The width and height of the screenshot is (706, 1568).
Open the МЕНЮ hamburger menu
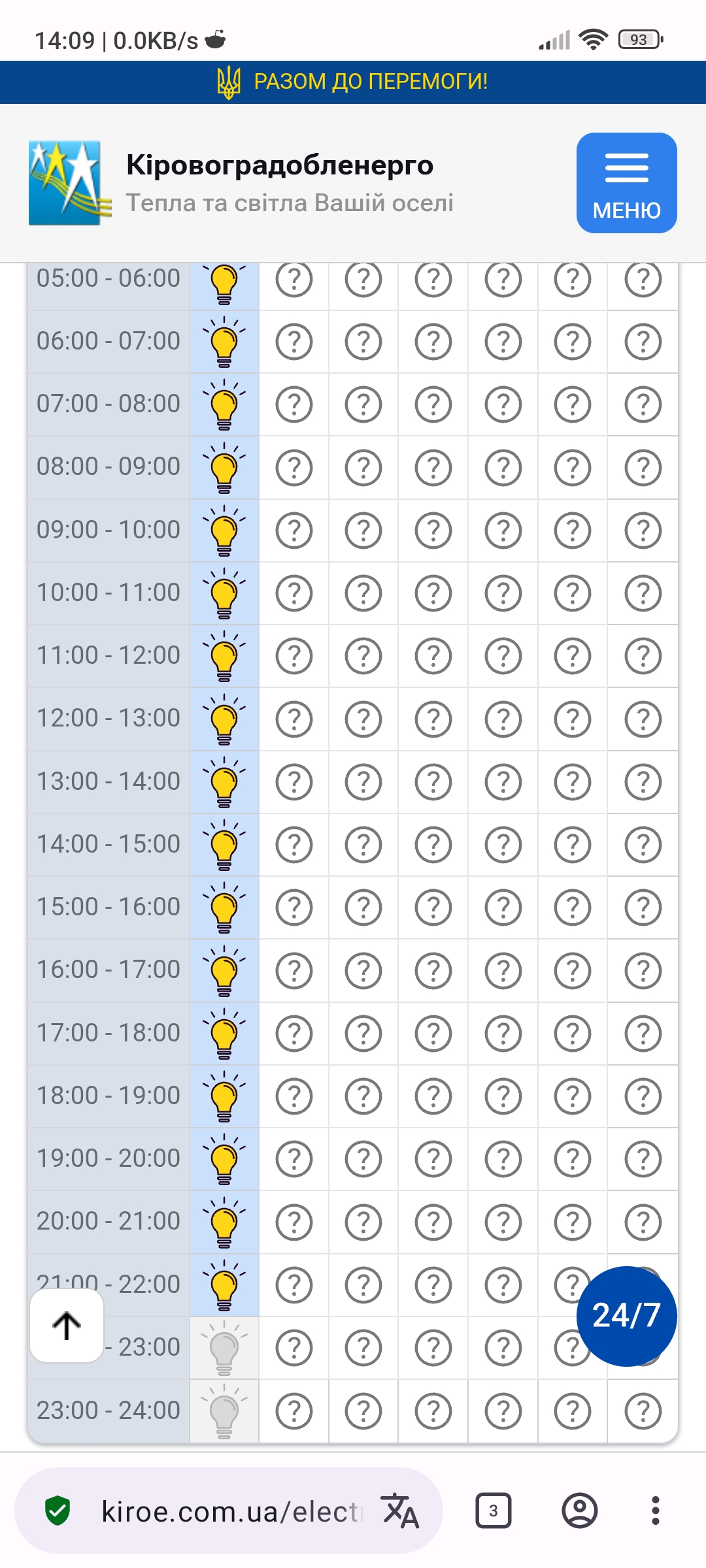(626, 183)
